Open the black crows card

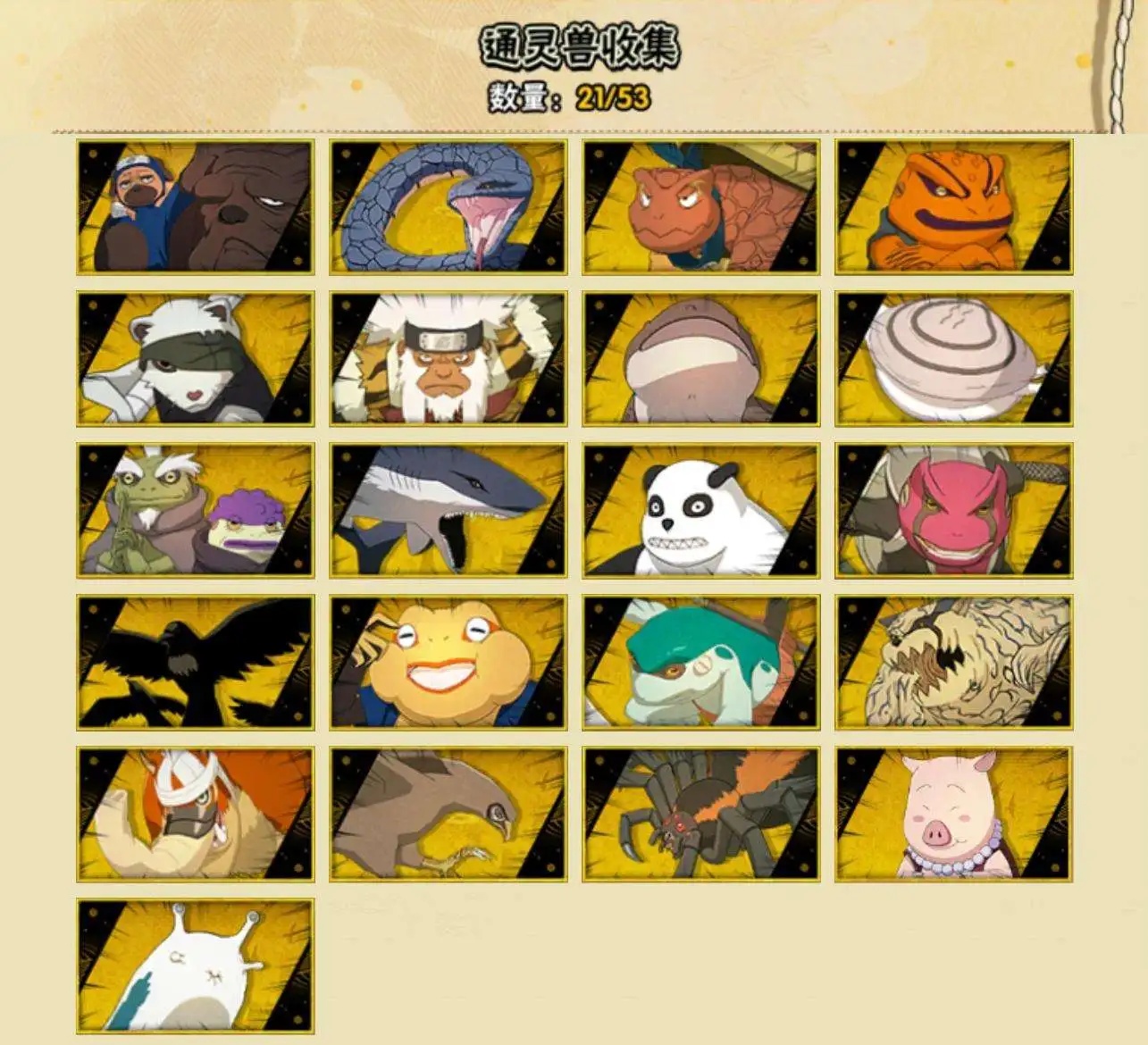coord(195,662)
